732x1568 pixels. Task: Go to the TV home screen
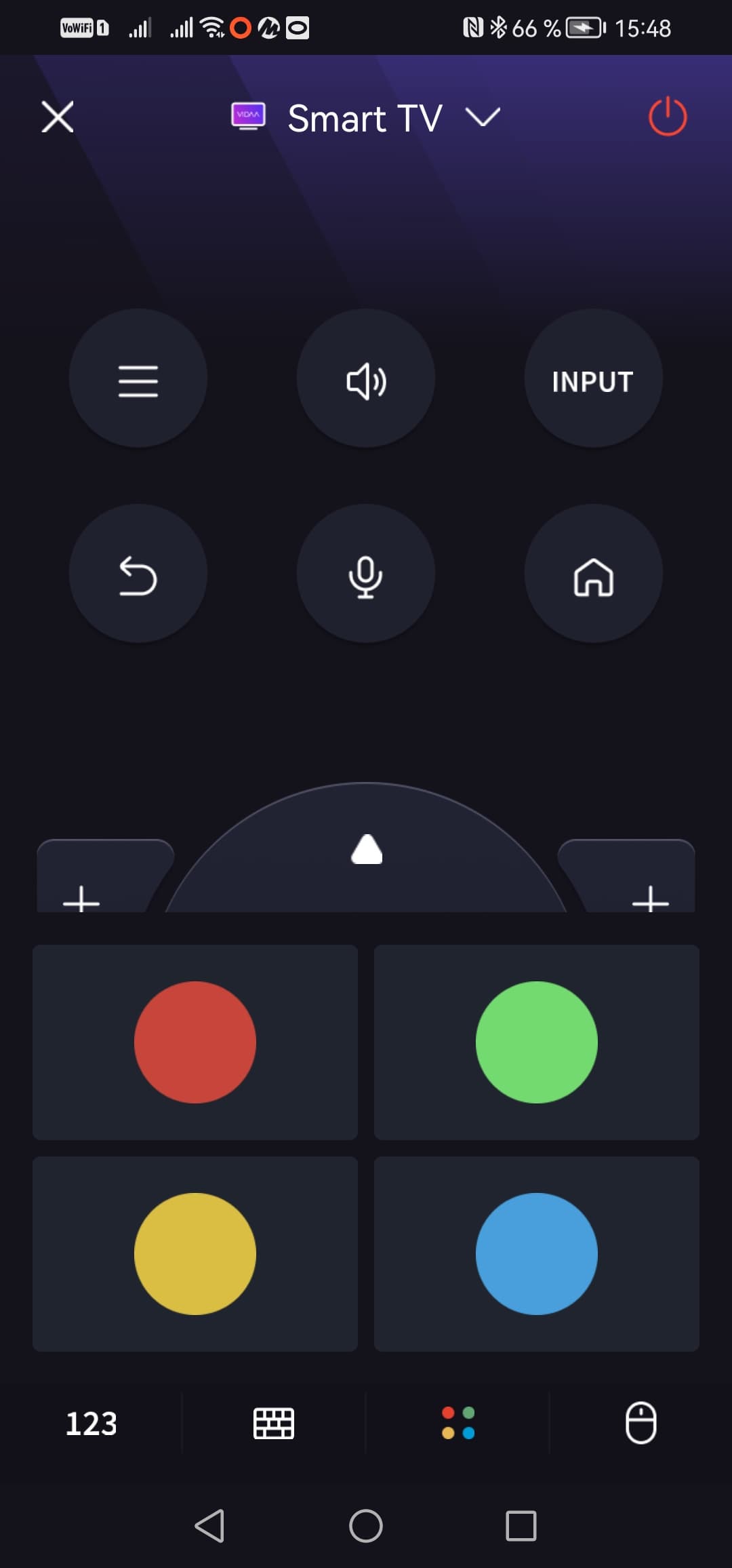pyautogui.click(x=593, y=574)
